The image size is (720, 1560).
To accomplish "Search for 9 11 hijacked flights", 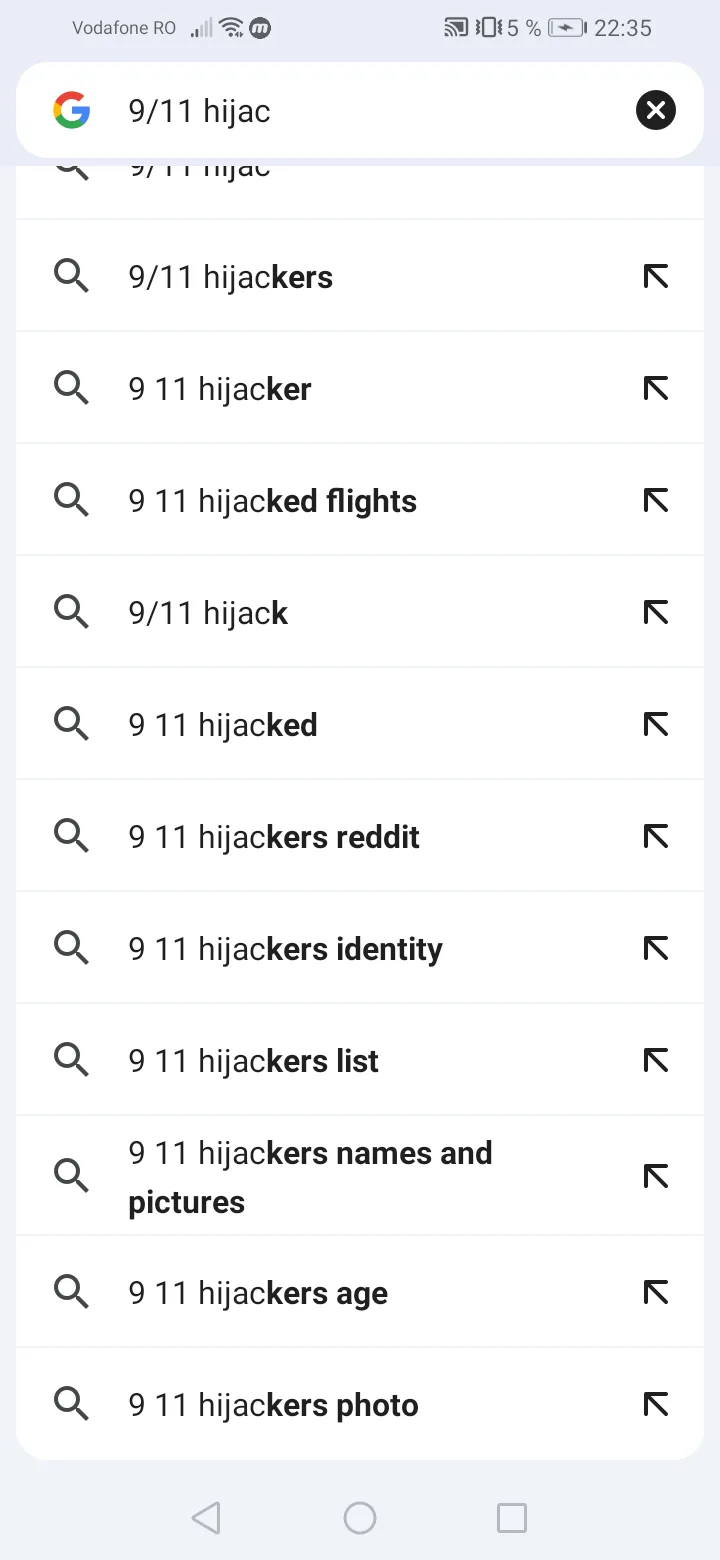I will coord(360,500).
